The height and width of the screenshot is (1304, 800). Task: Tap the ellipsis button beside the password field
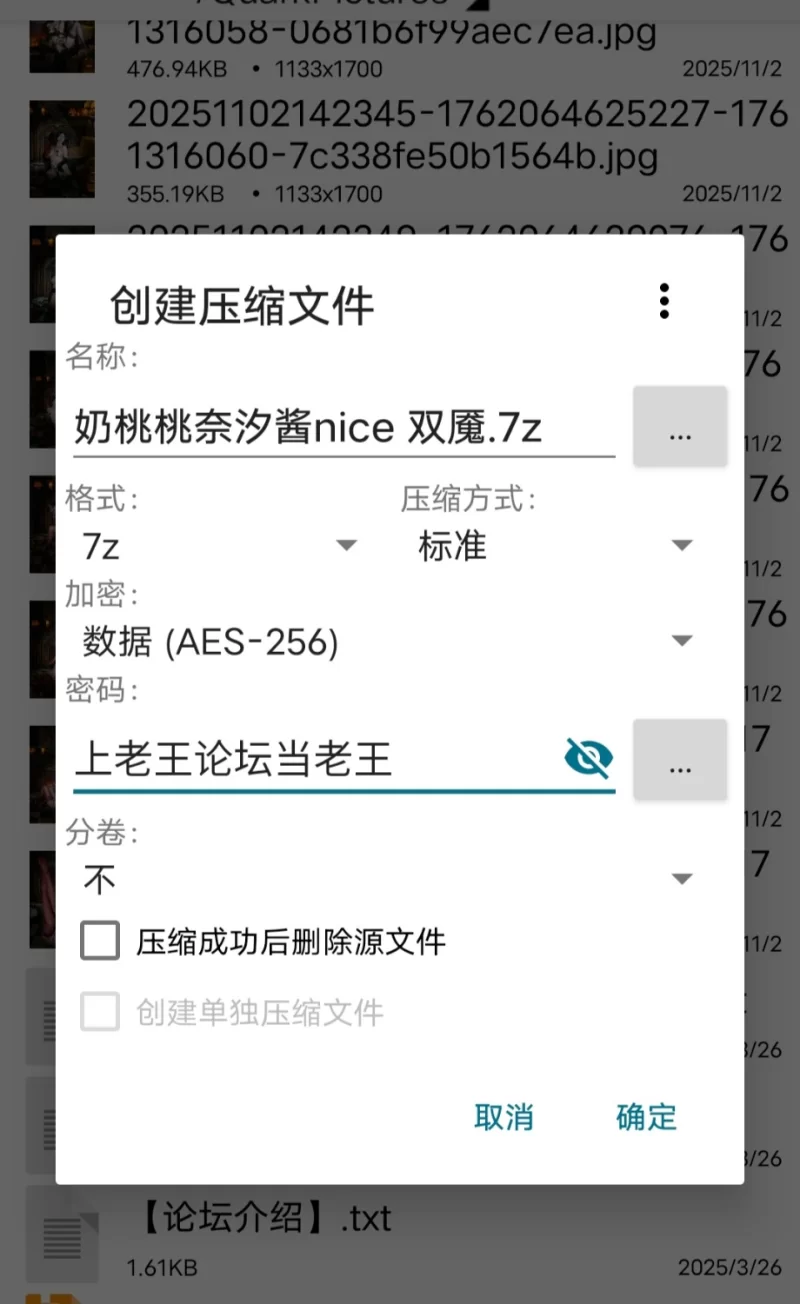coord(680,760)
